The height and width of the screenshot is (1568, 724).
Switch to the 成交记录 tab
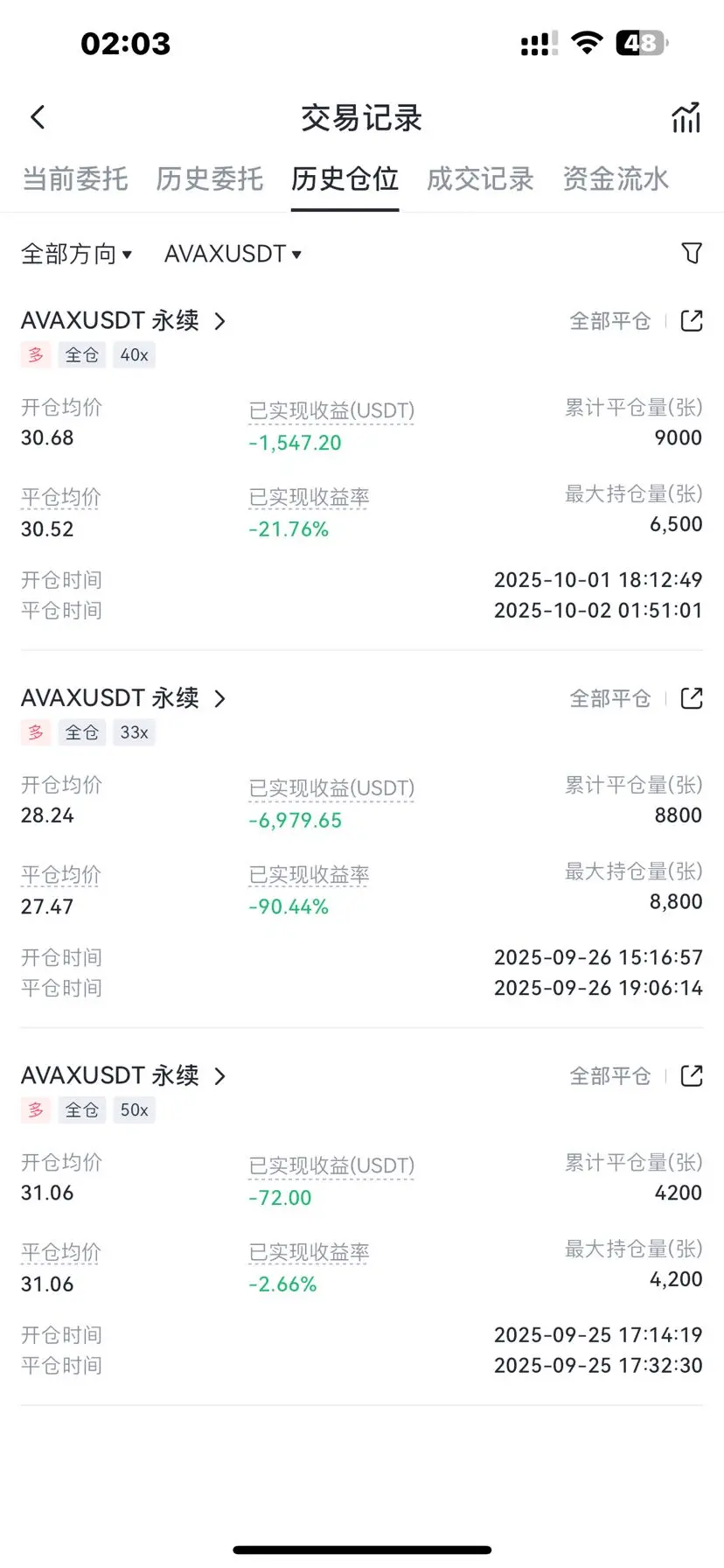tap(480, 179)
